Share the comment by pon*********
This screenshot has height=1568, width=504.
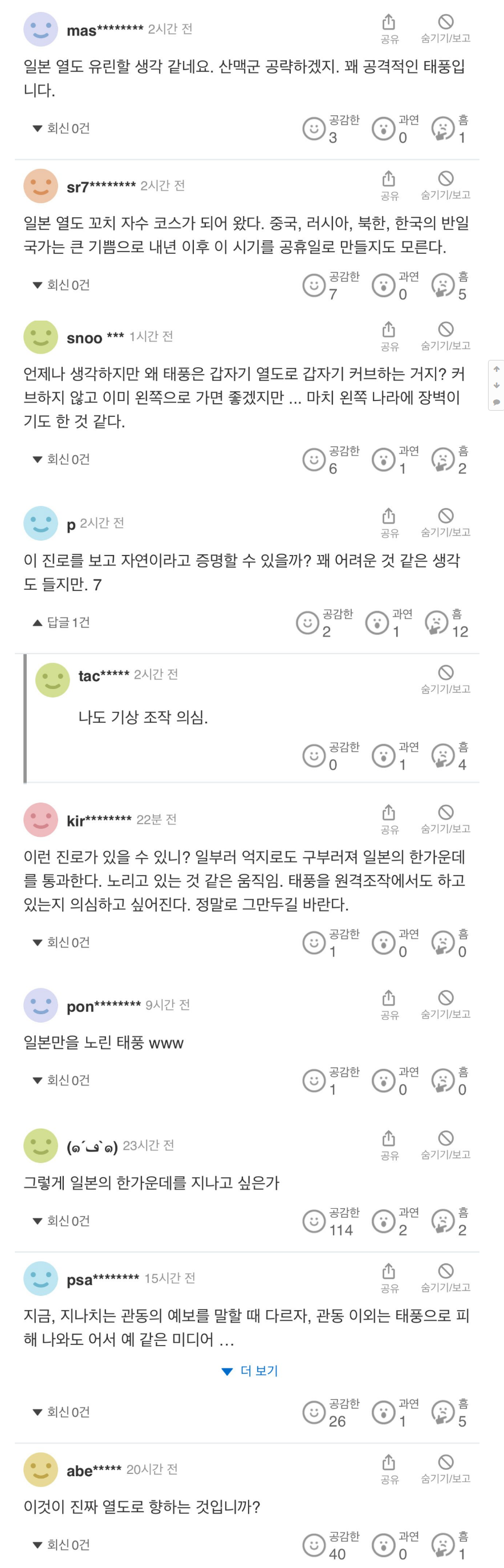(x=389, y=1004)
